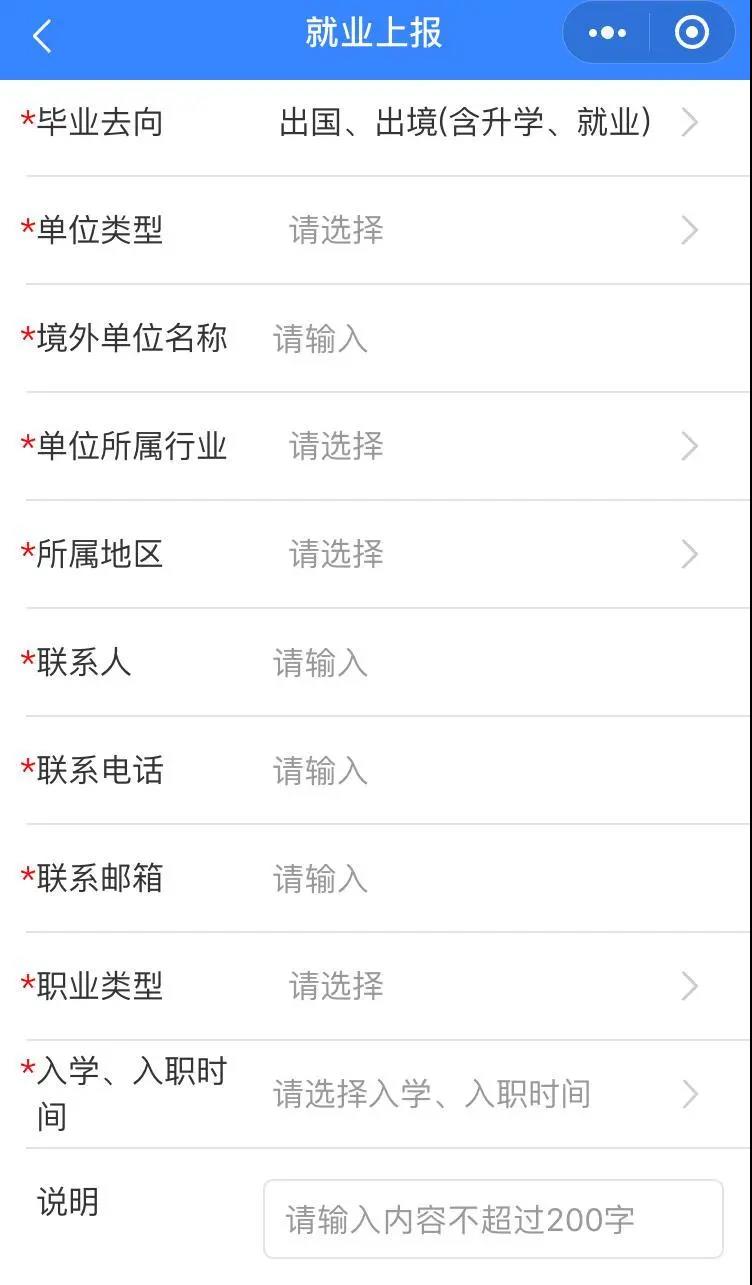The image size is (752, 1285).
Task: Tap the 联系电话 input field
Action: [x=480, y=770]
